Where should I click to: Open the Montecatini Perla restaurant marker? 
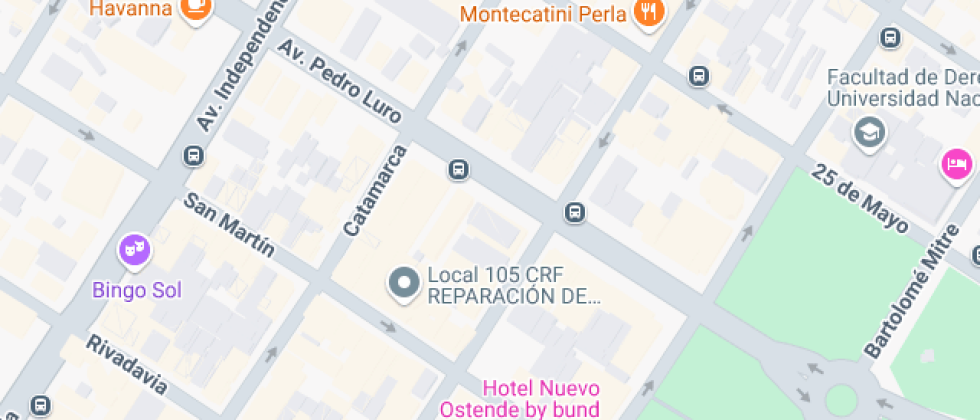coord(650,13)
